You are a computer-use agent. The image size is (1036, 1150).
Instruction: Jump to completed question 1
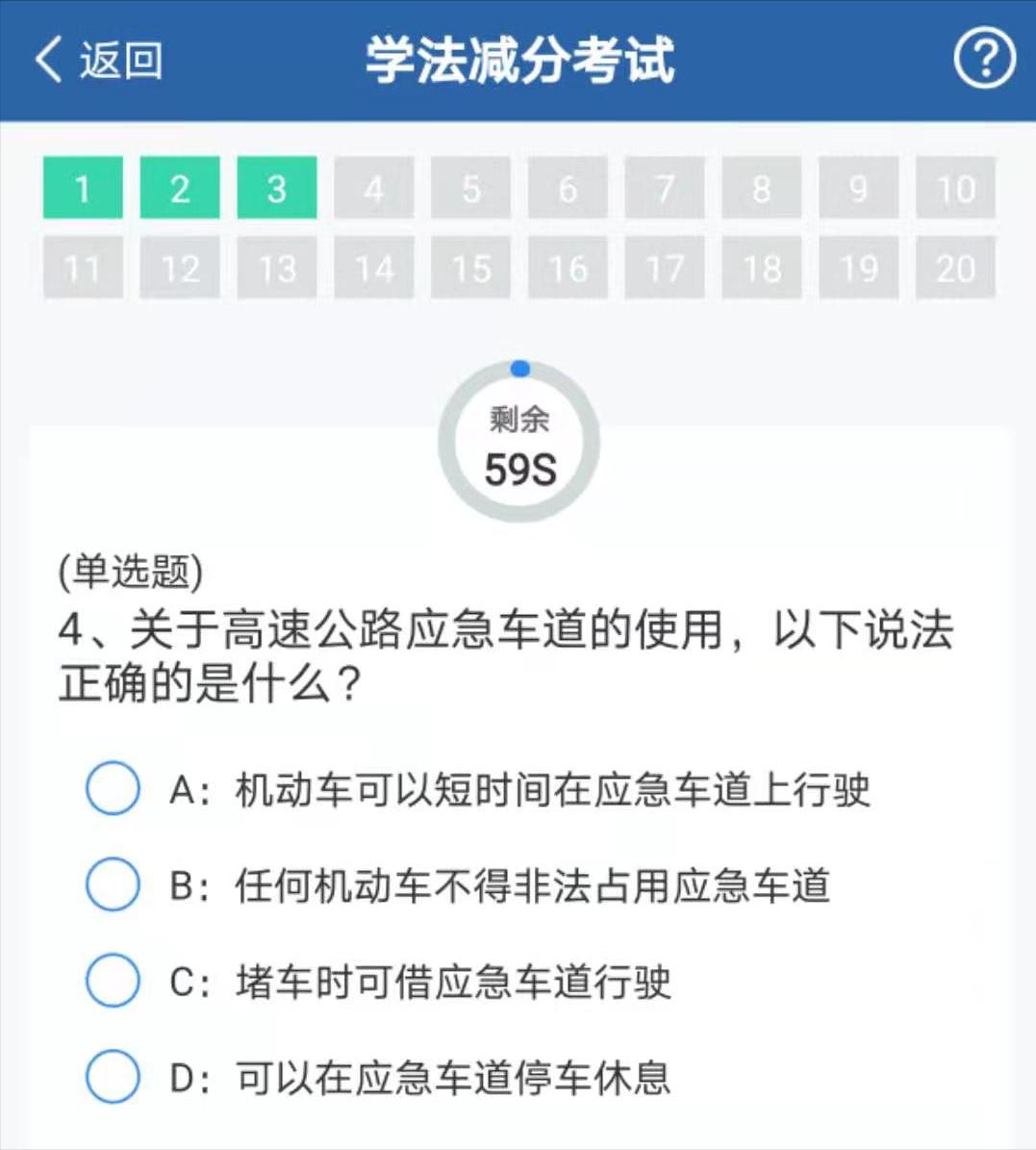pos(83,189)
